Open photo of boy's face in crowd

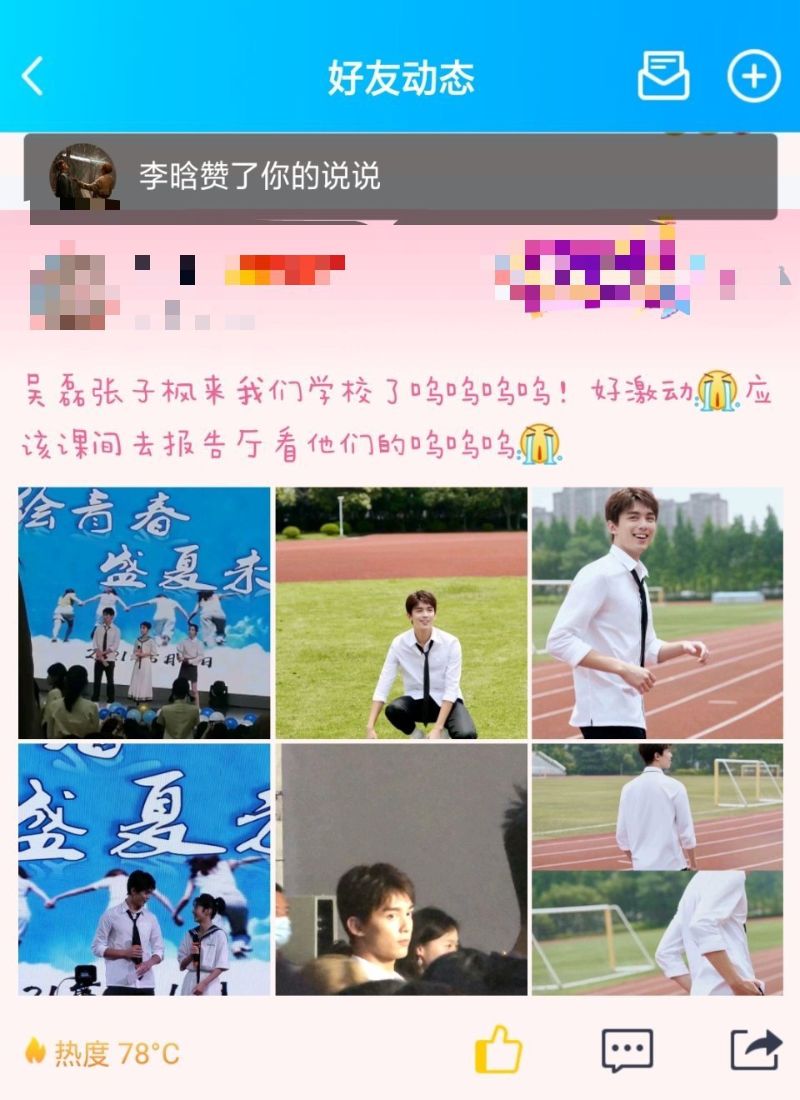click(401, 869)
